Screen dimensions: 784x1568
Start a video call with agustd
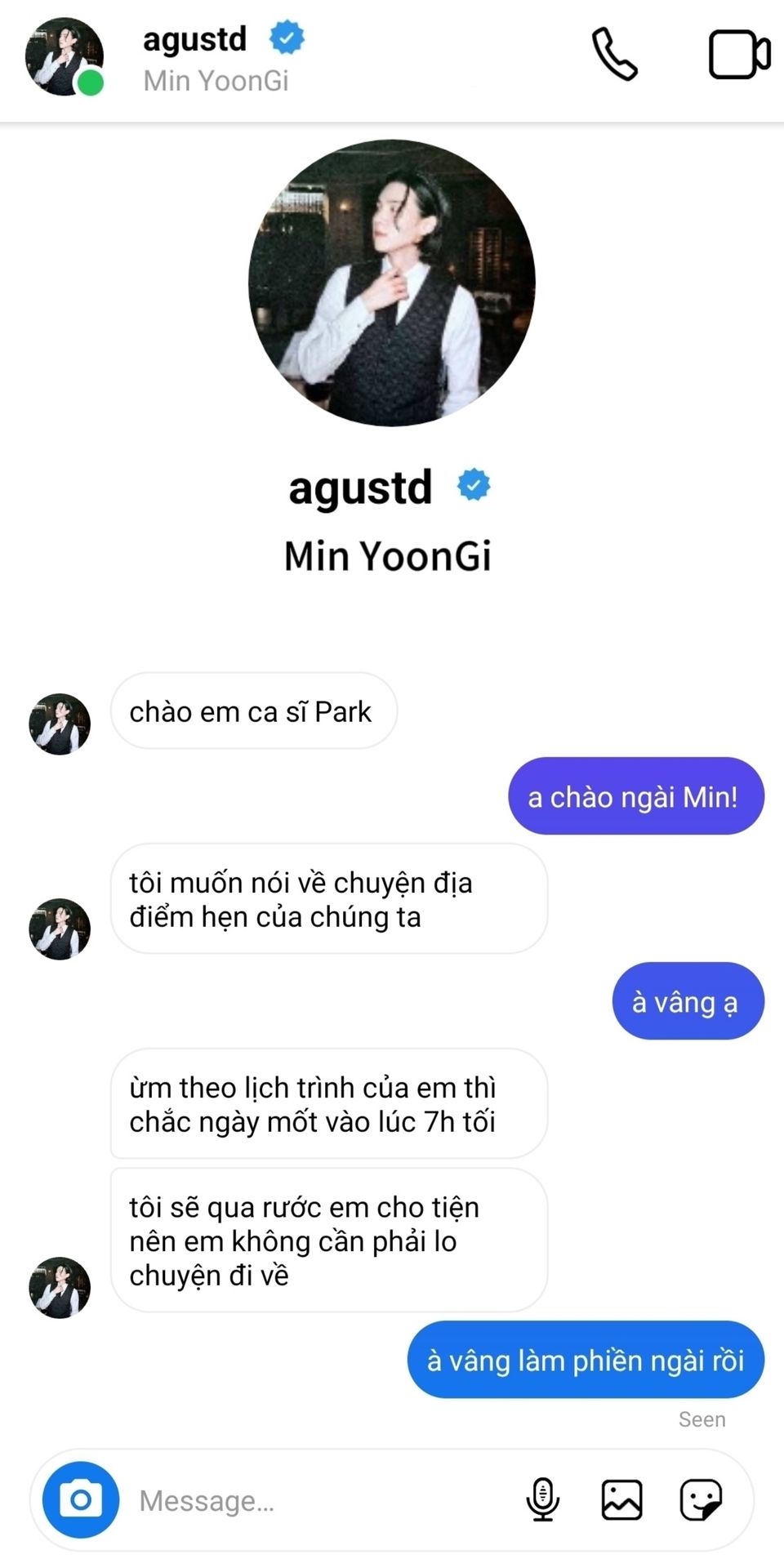click(738, 55)
